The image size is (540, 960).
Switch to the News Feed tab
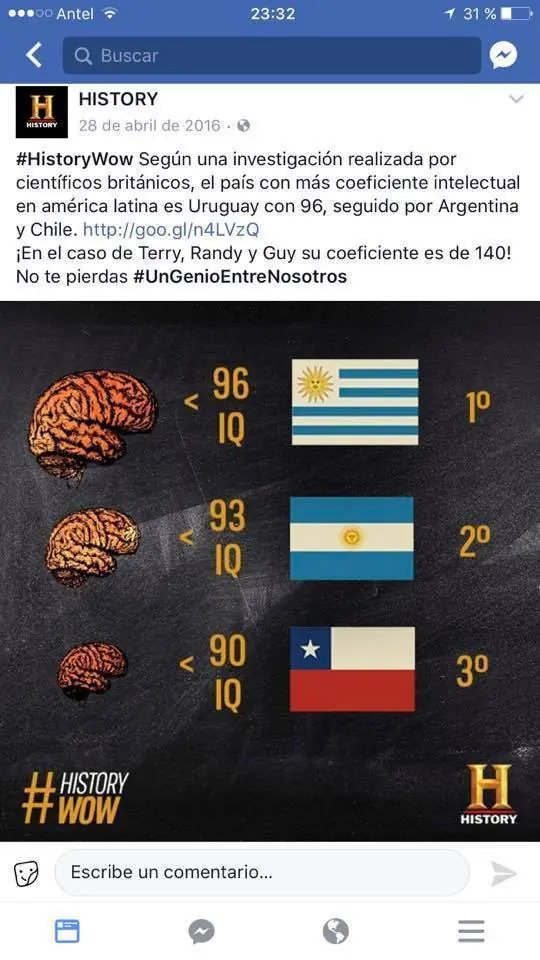click(67, 931)
